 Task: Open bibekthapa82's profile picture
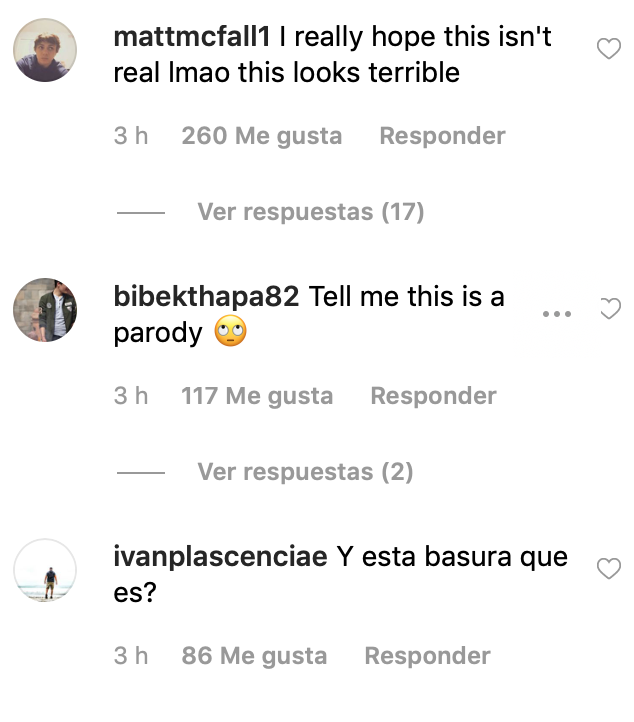(46, 310)
